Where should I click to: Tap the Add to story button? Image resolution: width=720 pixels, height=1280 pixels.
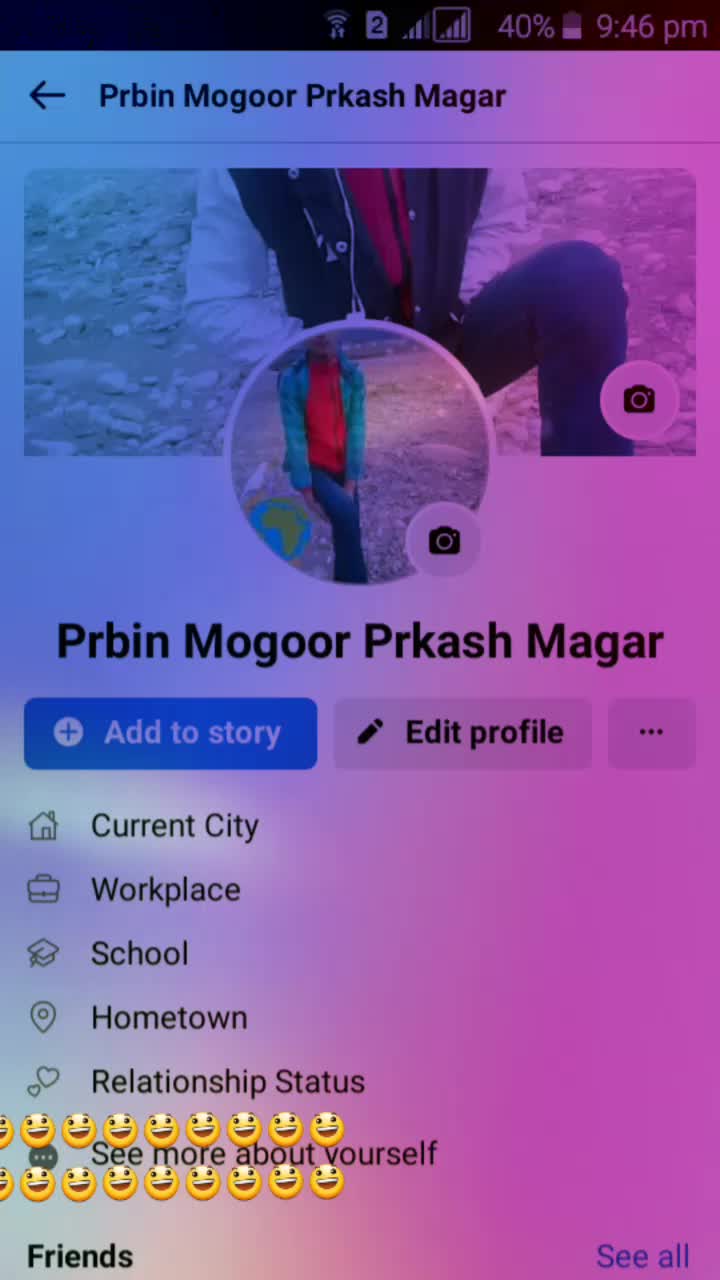tap(170, 733)
